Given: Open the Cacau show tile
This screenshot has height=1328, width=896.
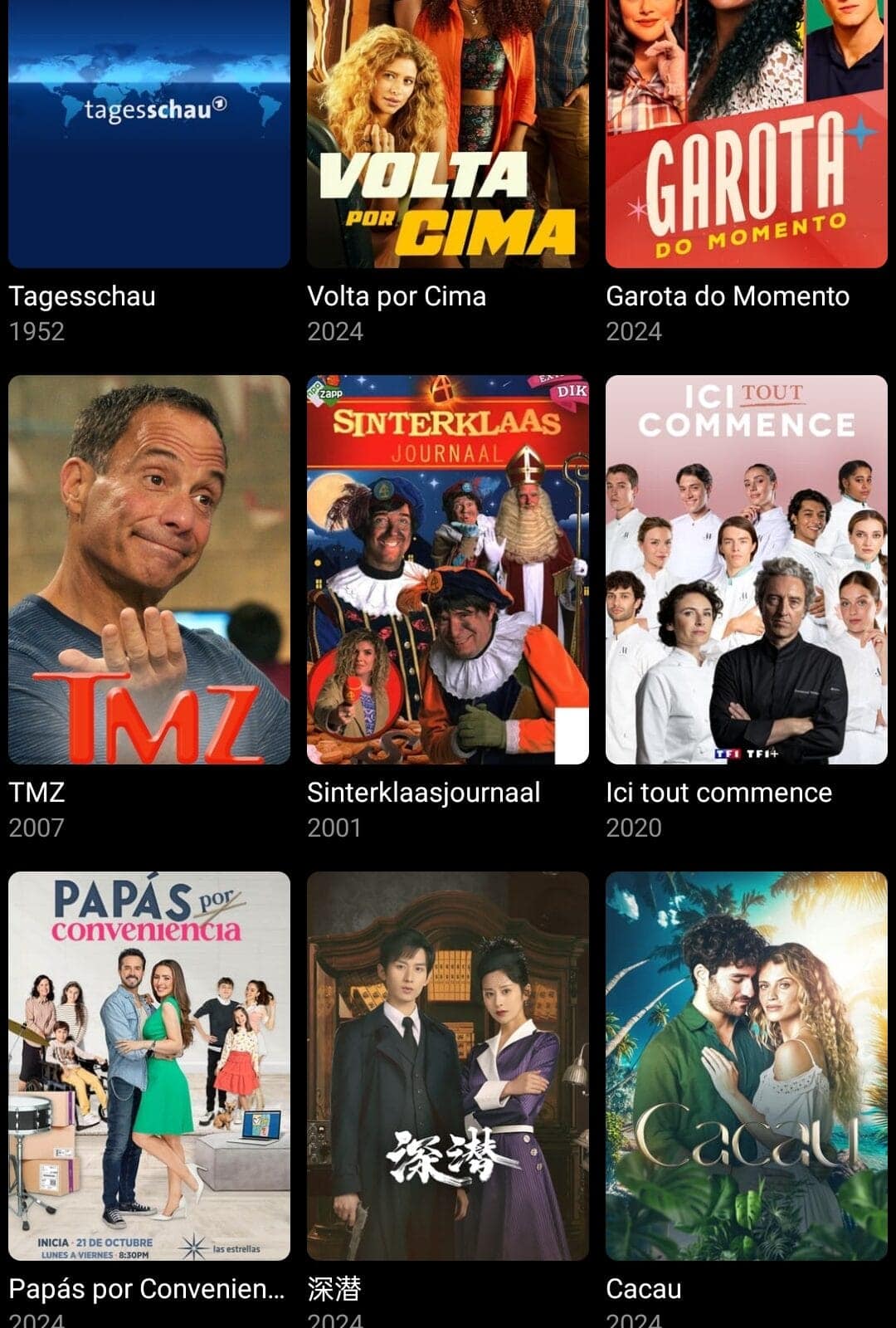Looking at the screenshot, I should [x=747, y=1066].
